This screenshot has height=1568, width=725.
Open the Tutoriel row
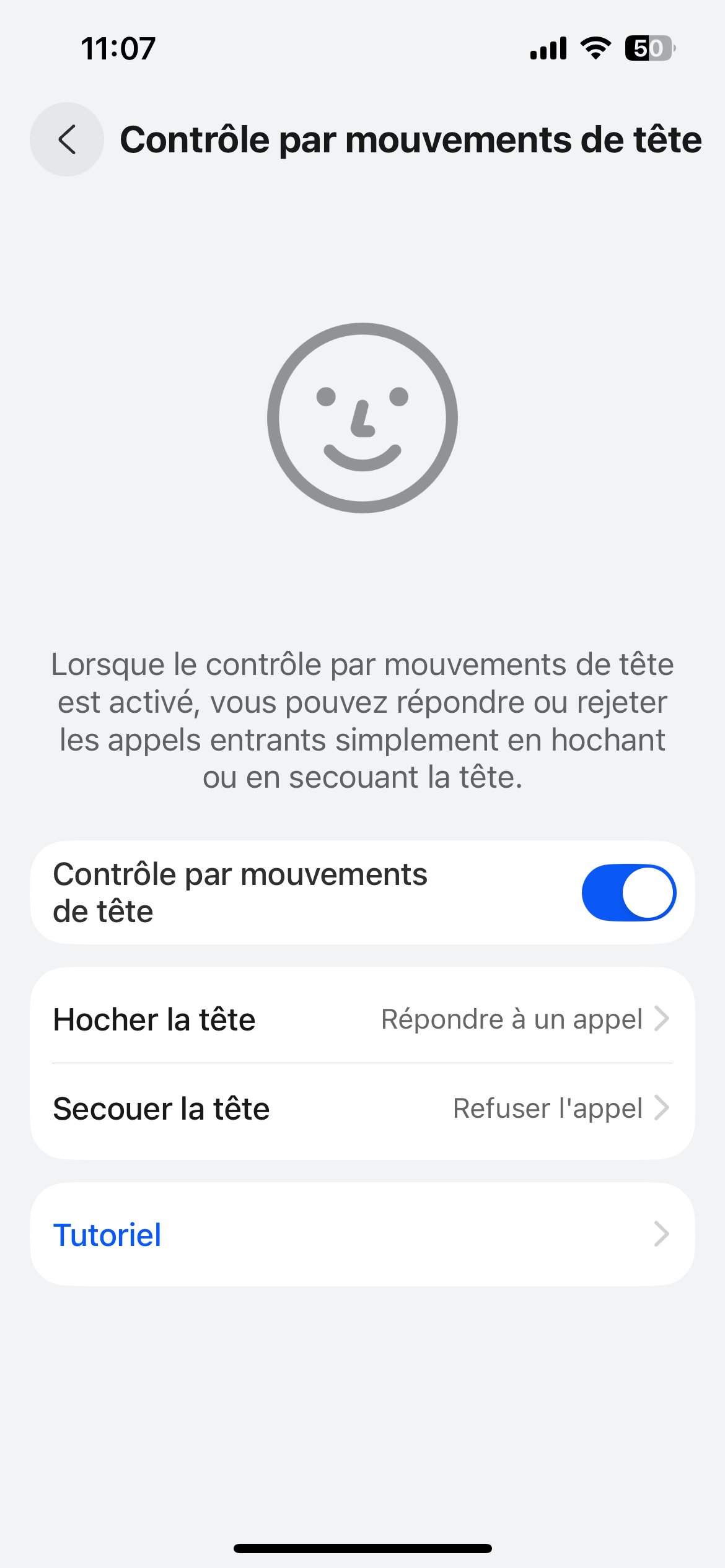[362, 1234]
